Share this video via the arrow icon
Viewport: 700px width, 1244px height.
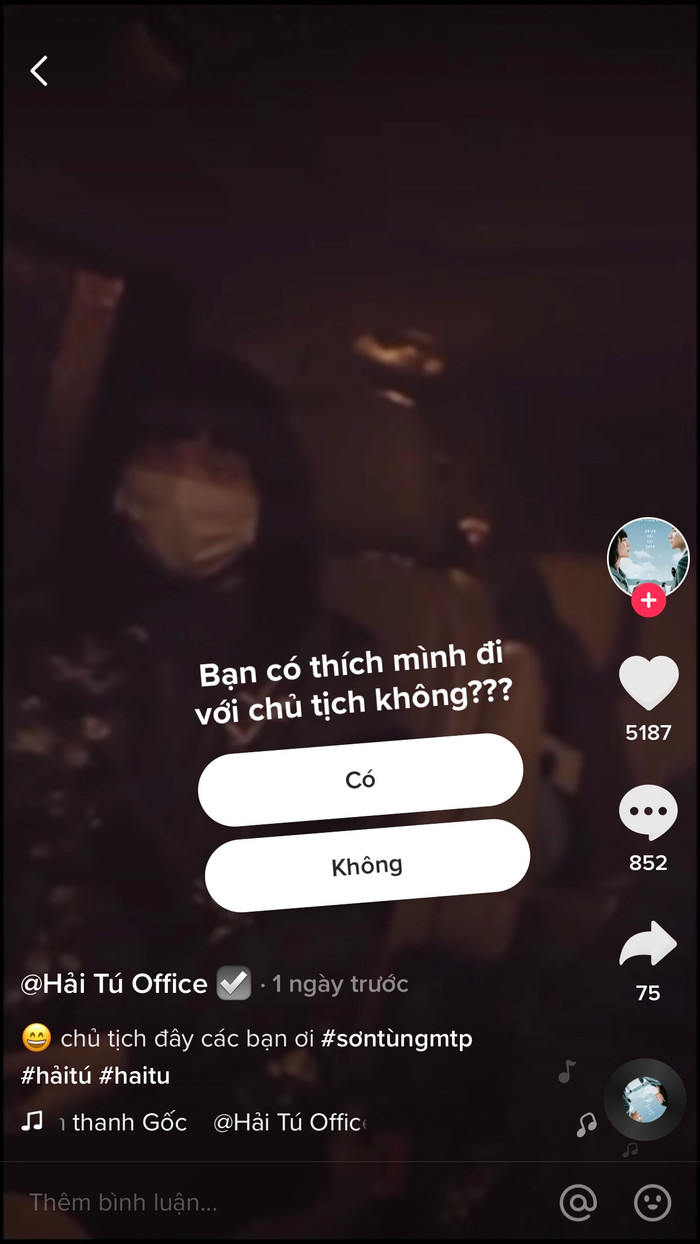click(648, 945)
